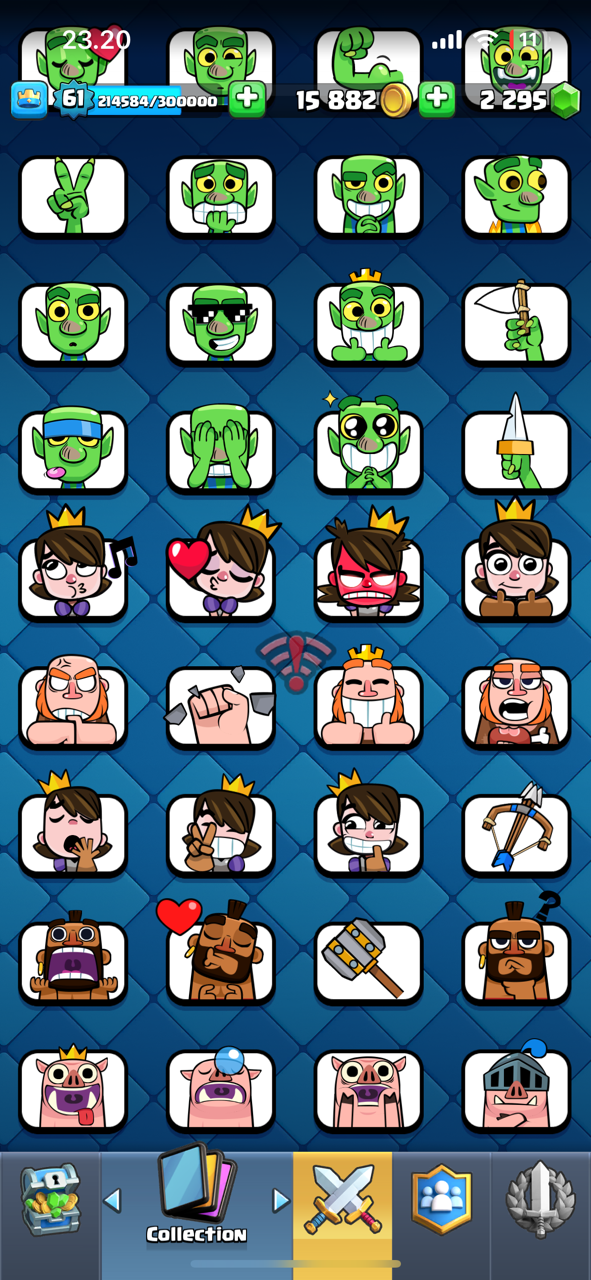Go to the Clan social tab
This screenshot has width=591, height=1280.
441,1202
